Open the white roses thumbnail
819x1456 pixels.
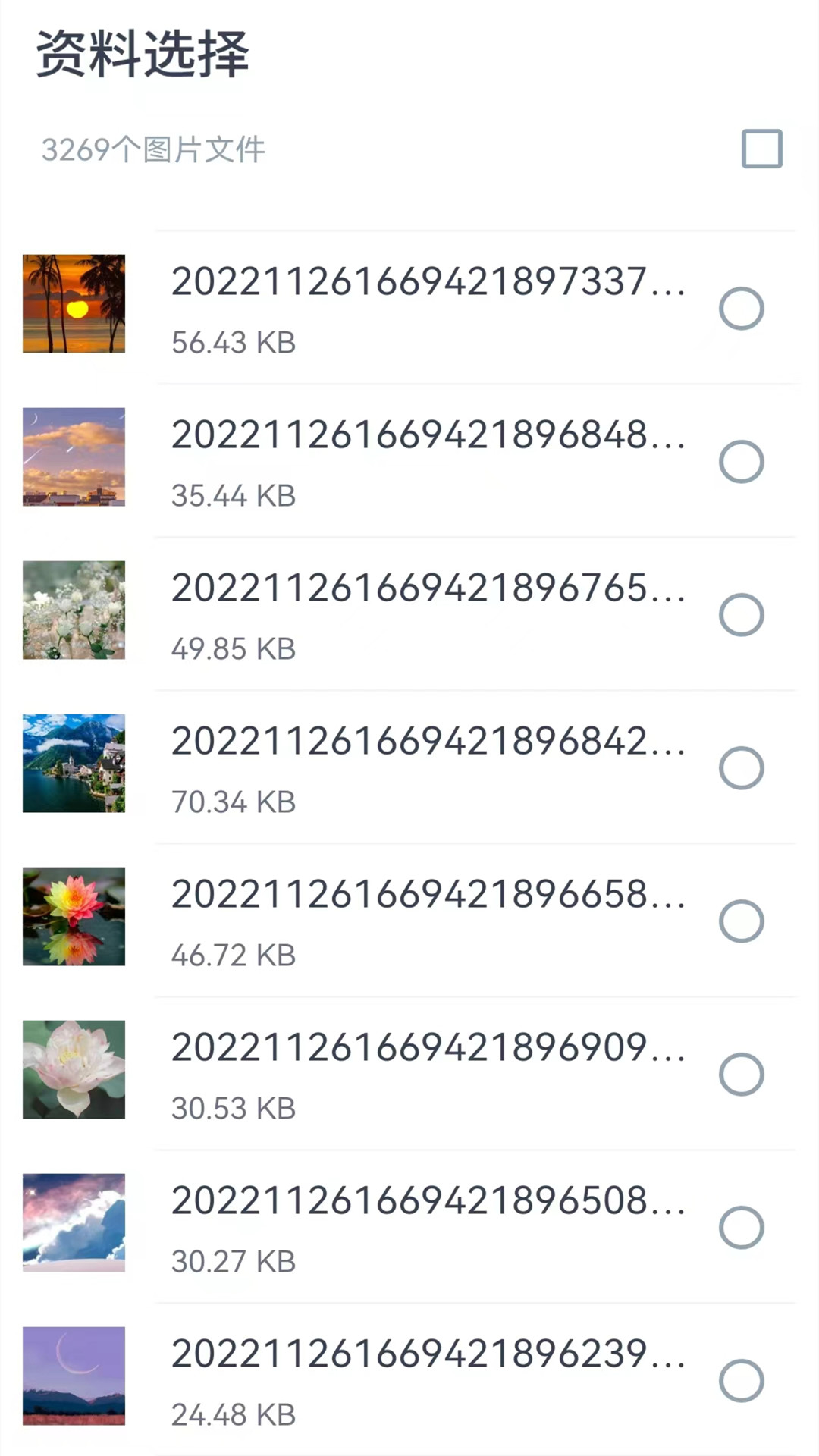(74, 610)
